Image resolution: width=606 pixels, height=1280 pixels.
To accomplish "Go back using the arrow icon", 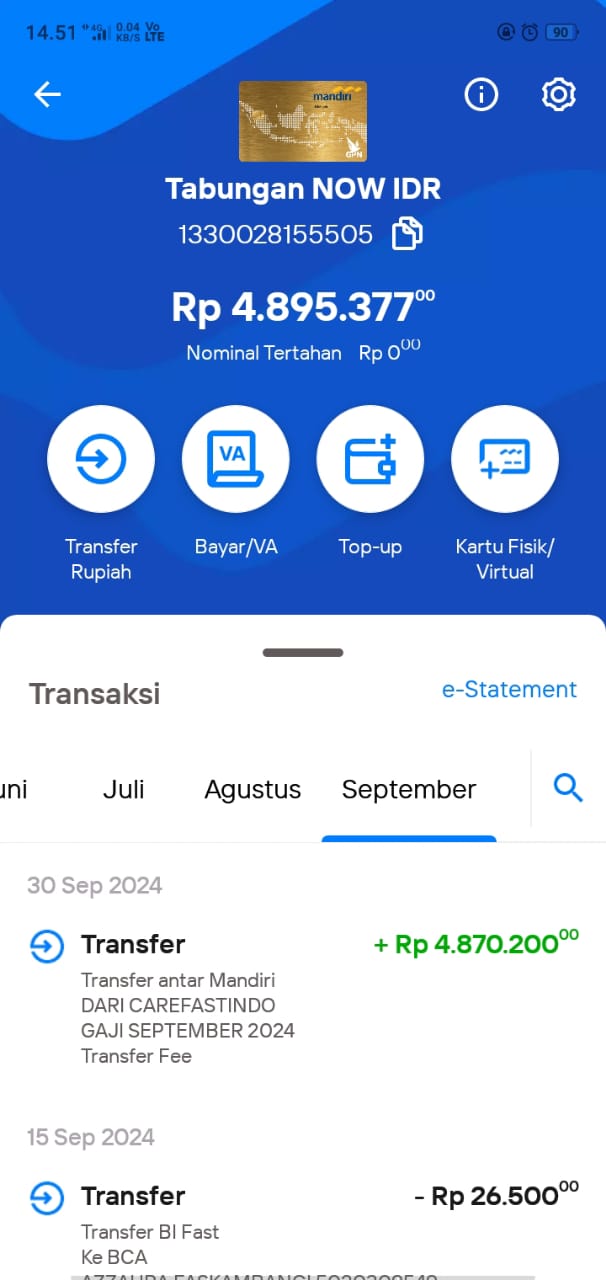I will 48,94.
